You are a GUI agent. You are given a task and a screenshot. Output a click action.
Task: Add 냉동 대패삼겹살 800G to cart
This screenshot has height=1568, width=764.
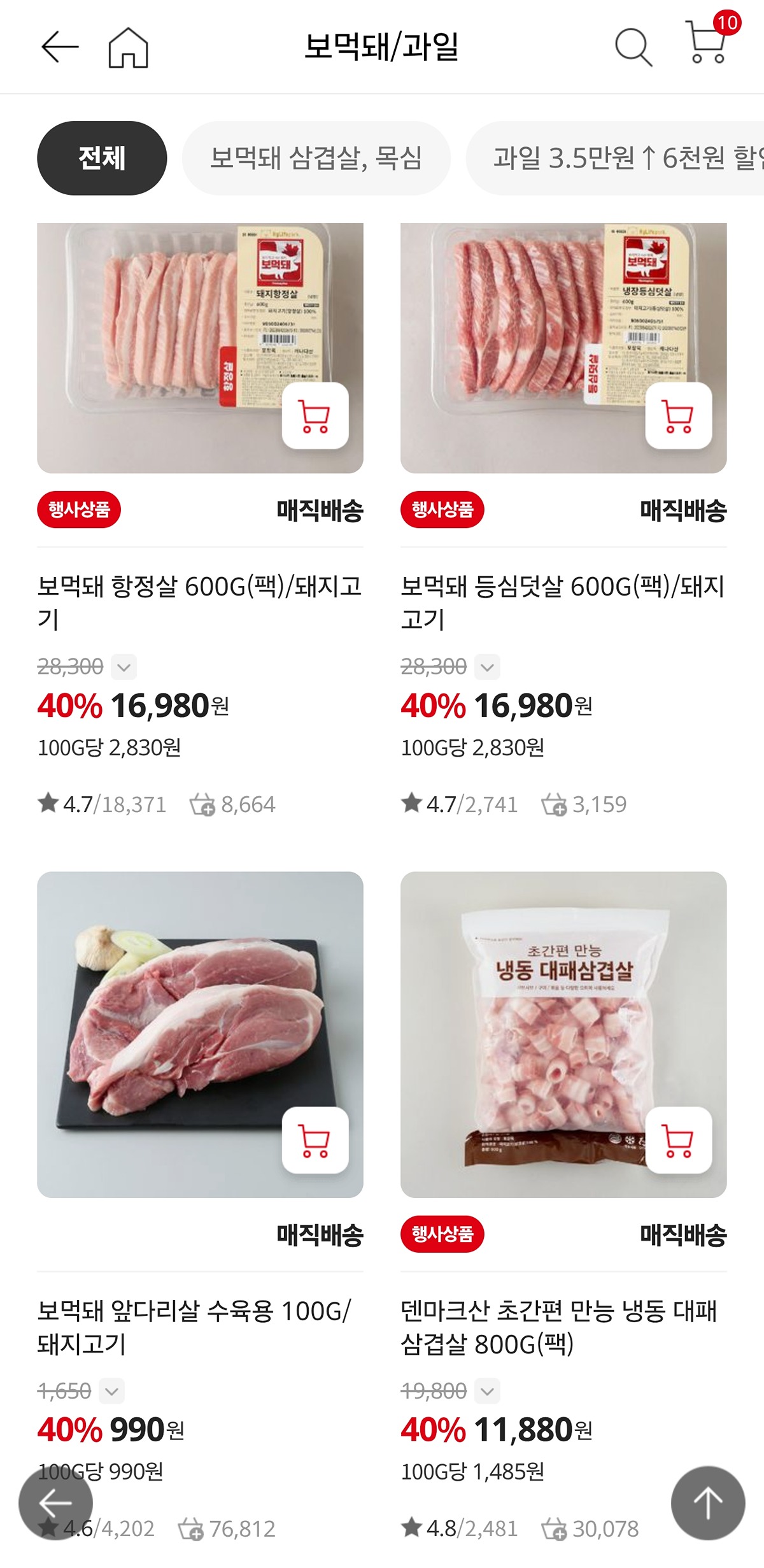coord(678,1140)
